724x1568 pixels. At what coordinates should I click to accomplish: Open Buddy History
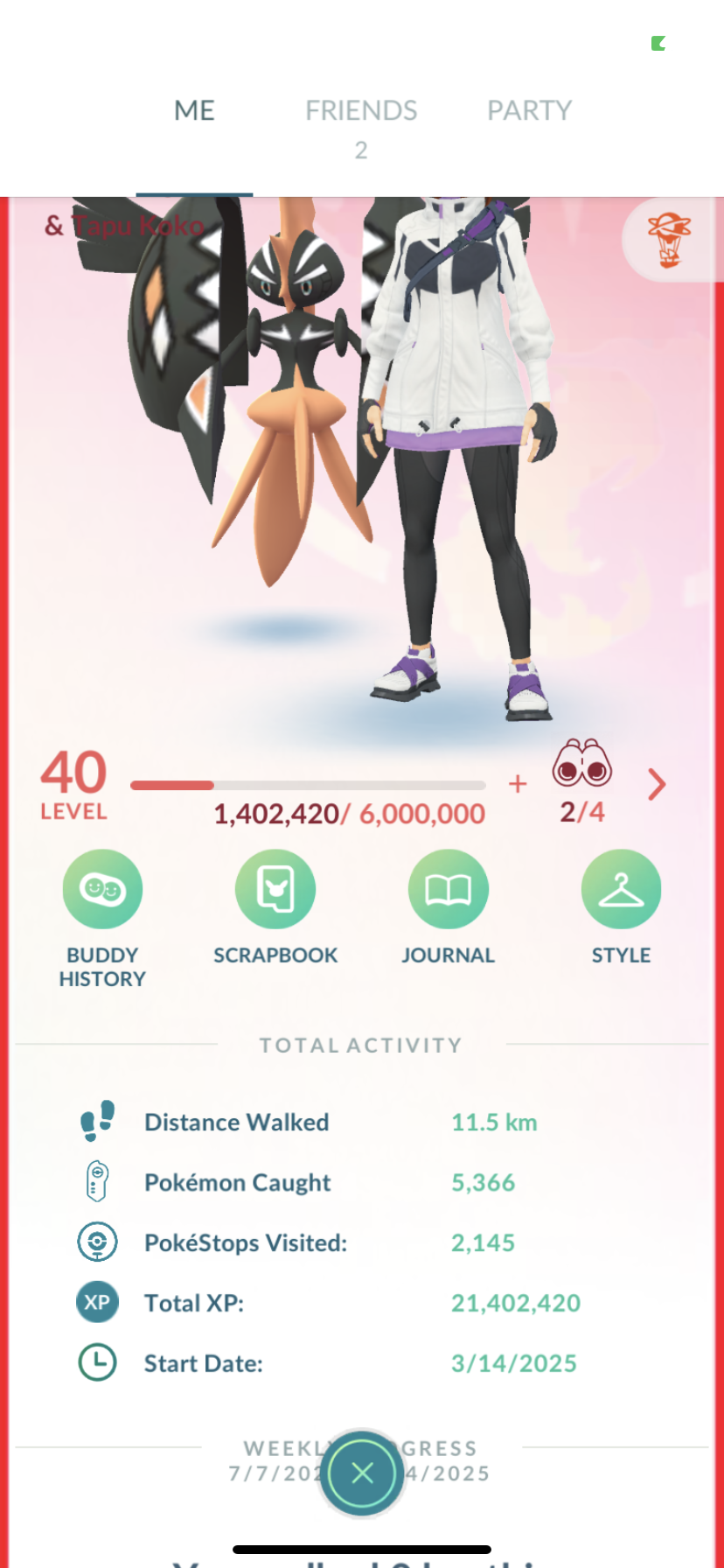tap(102, 920)
